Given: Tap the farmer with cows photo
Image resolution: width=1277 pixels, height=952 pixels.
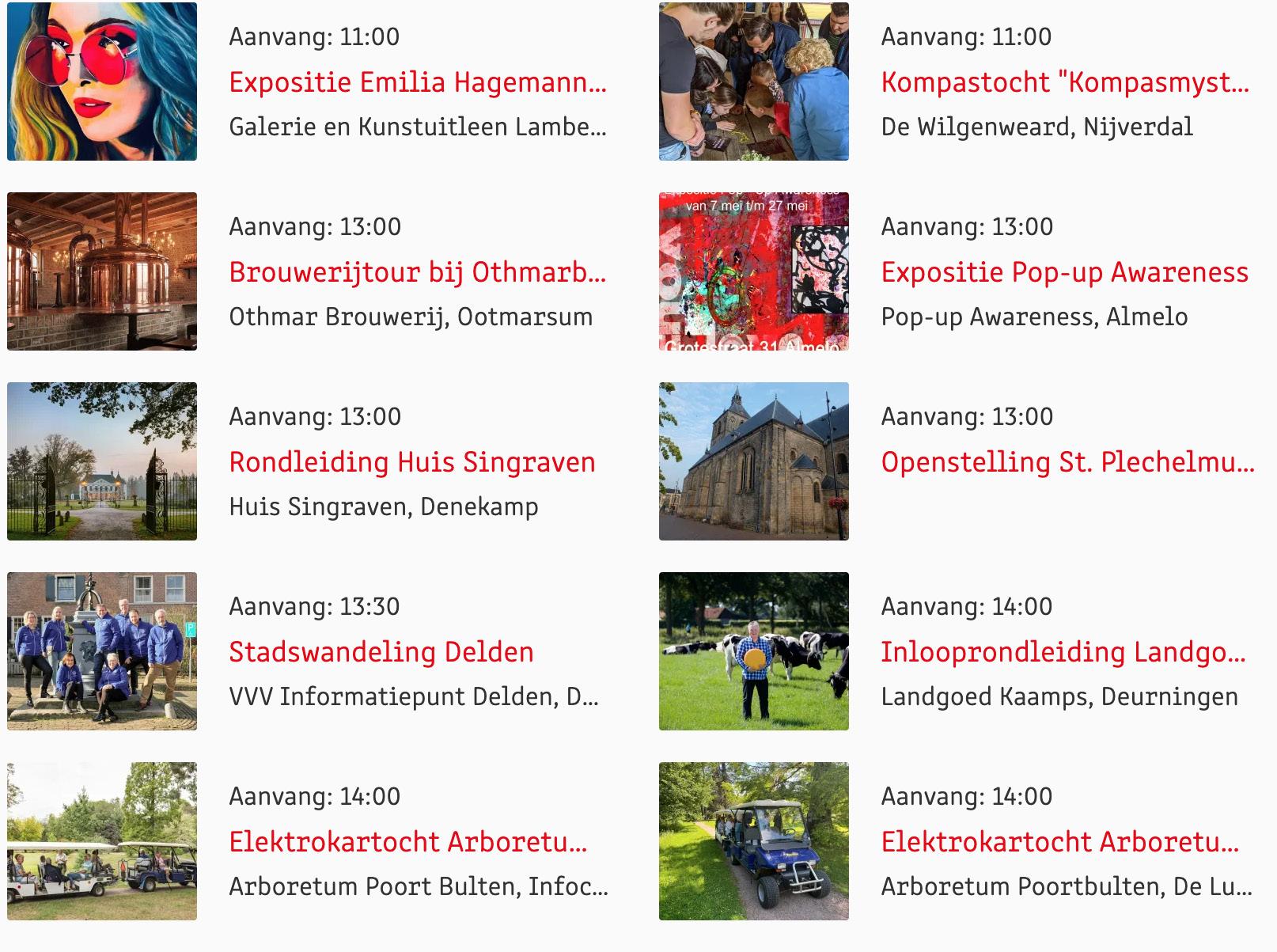Looking at the screenshot, I should tap(754, 651).
